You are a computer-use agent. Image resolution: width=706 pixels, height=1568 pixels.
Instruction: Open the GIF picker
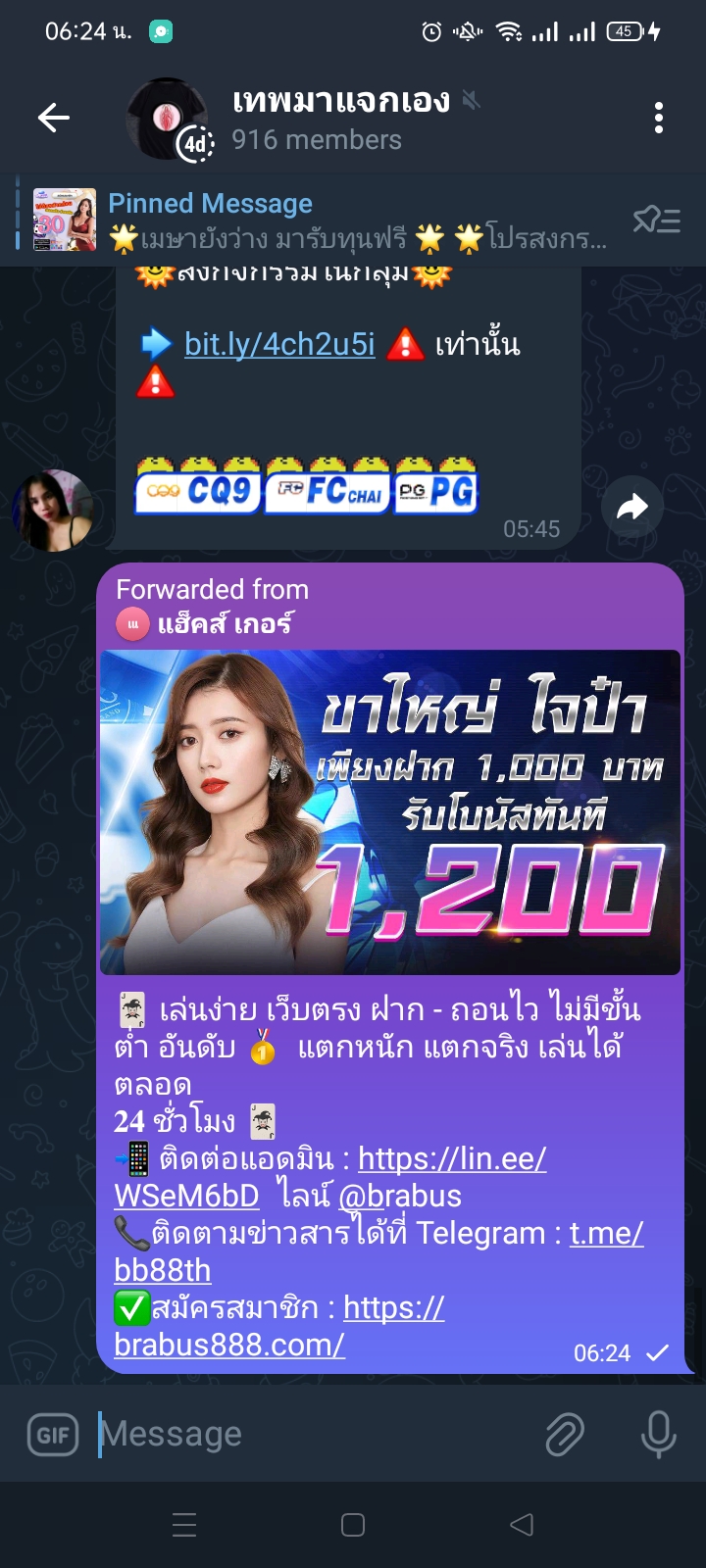53,1435
